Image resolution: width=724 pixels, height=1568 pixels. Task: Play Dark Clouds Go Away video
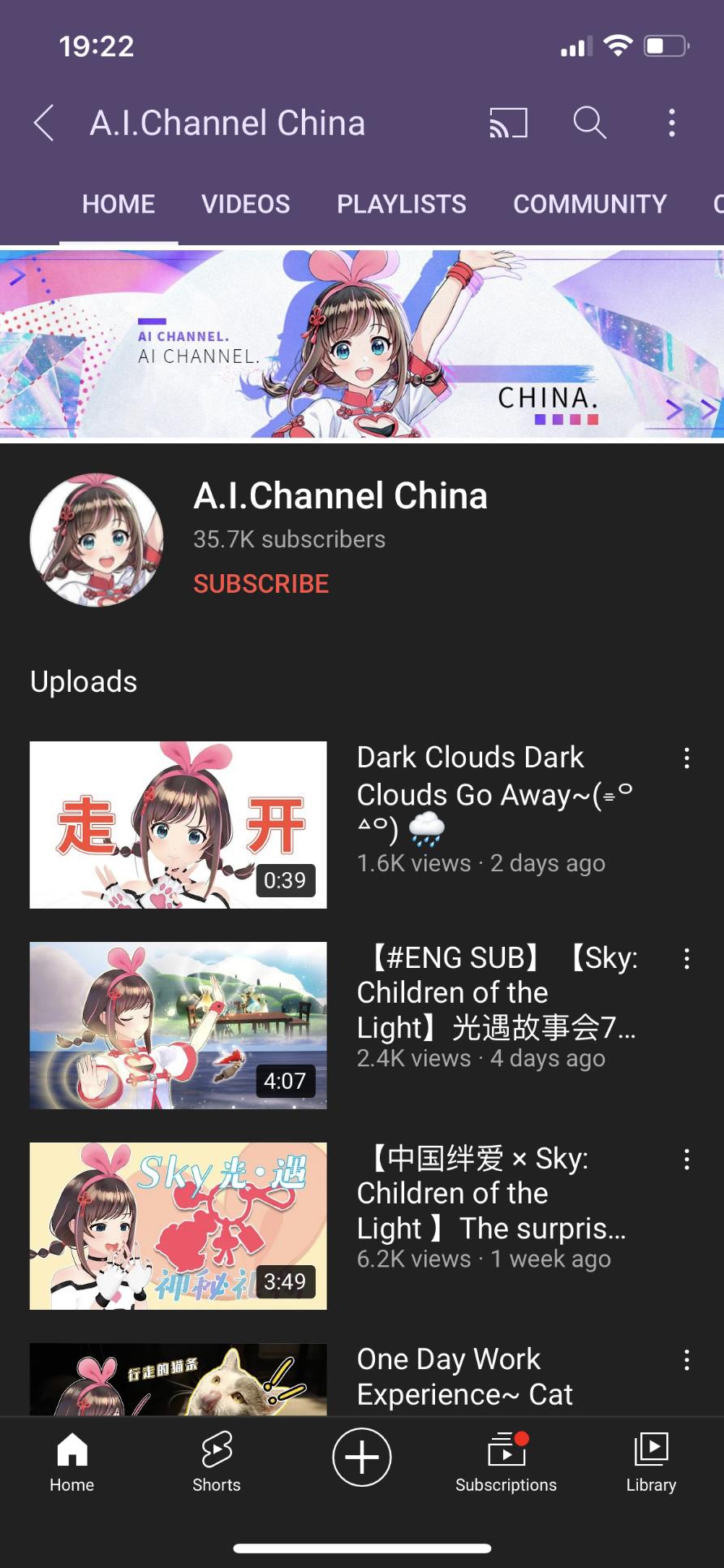click(x=179, y=824)
